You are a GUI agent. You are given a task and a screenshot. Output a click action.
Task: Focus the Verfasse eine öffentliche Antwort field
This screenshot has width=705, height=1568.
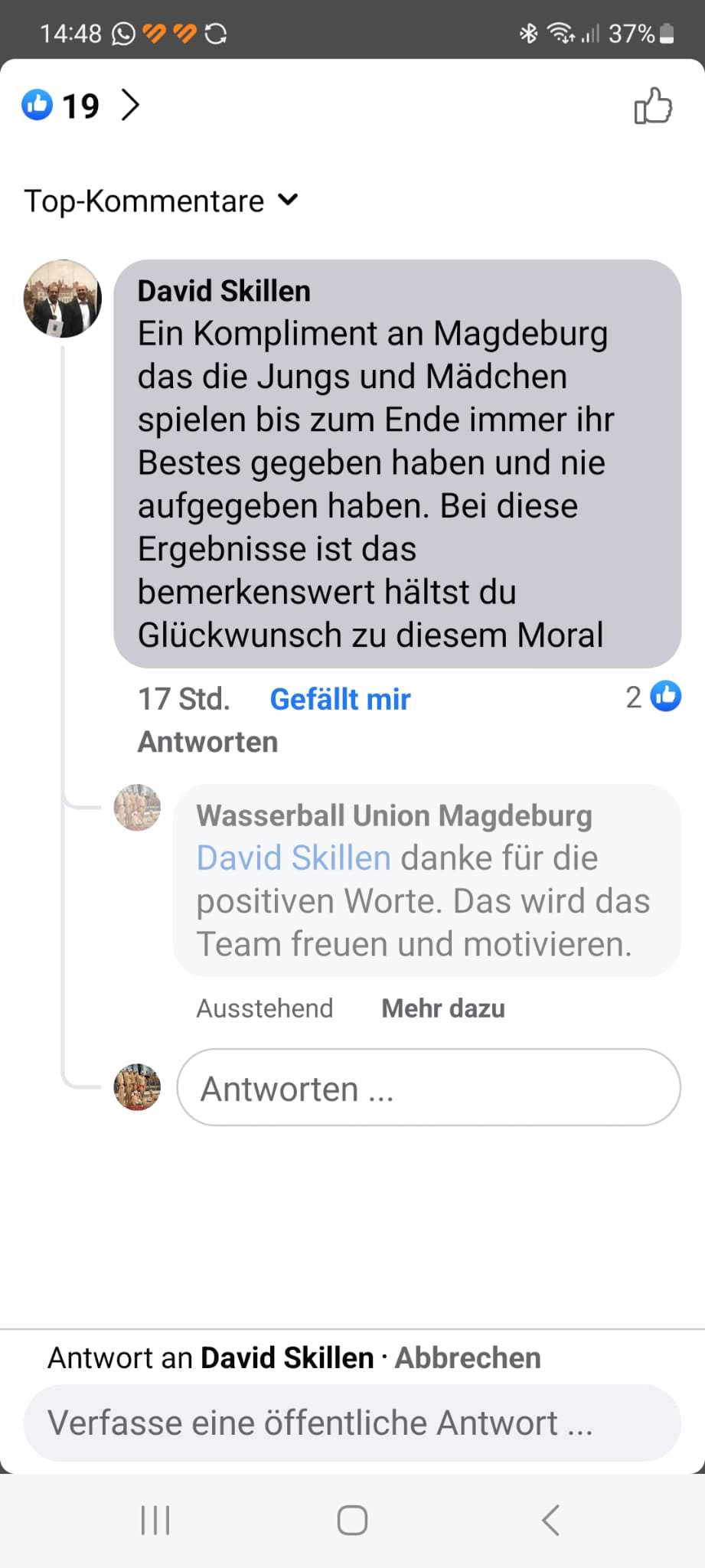click(352, 1423)
